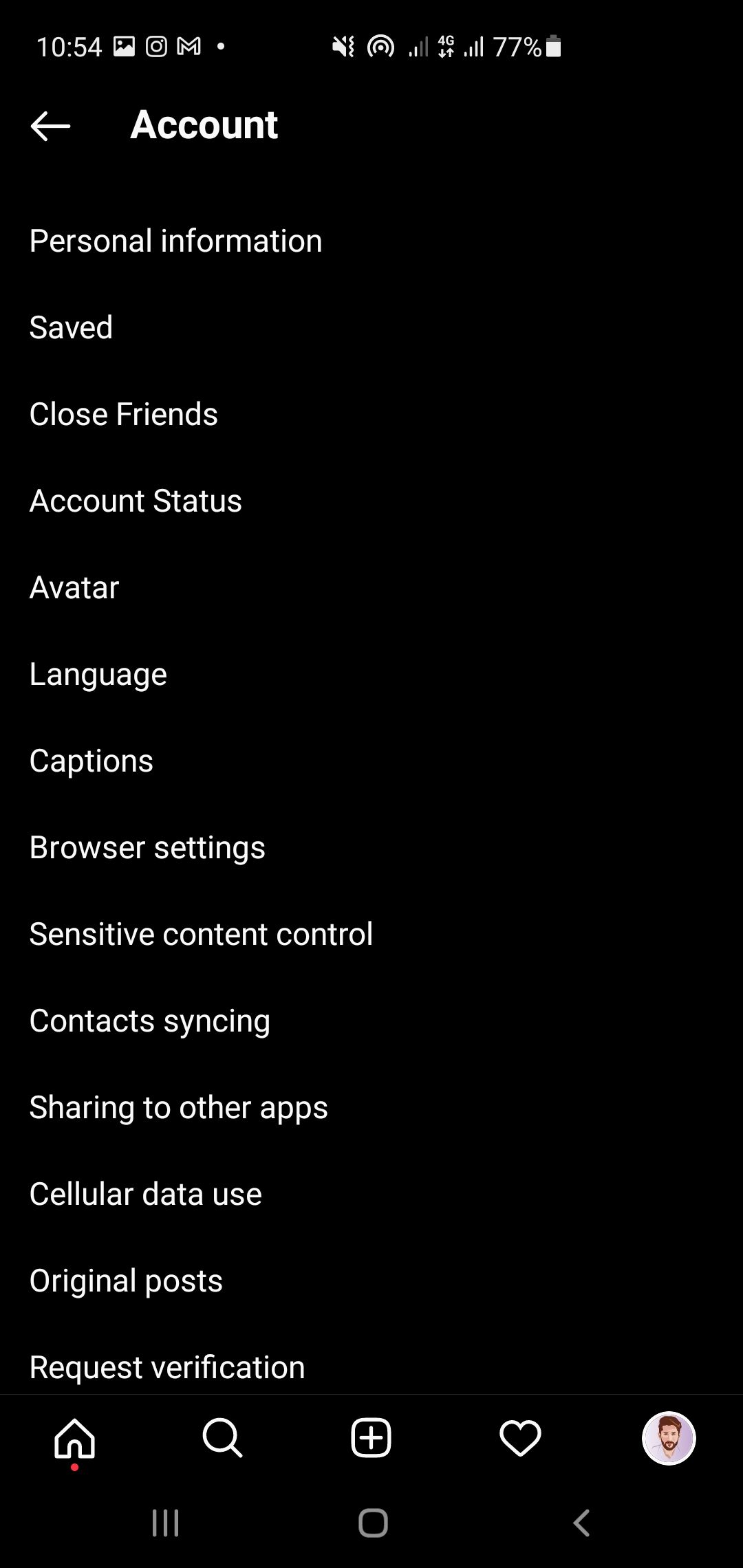Image resolution: width=743 pixels, height=1568 pixels.
Task: Open the Avatar option
Action: coord(74,588)
